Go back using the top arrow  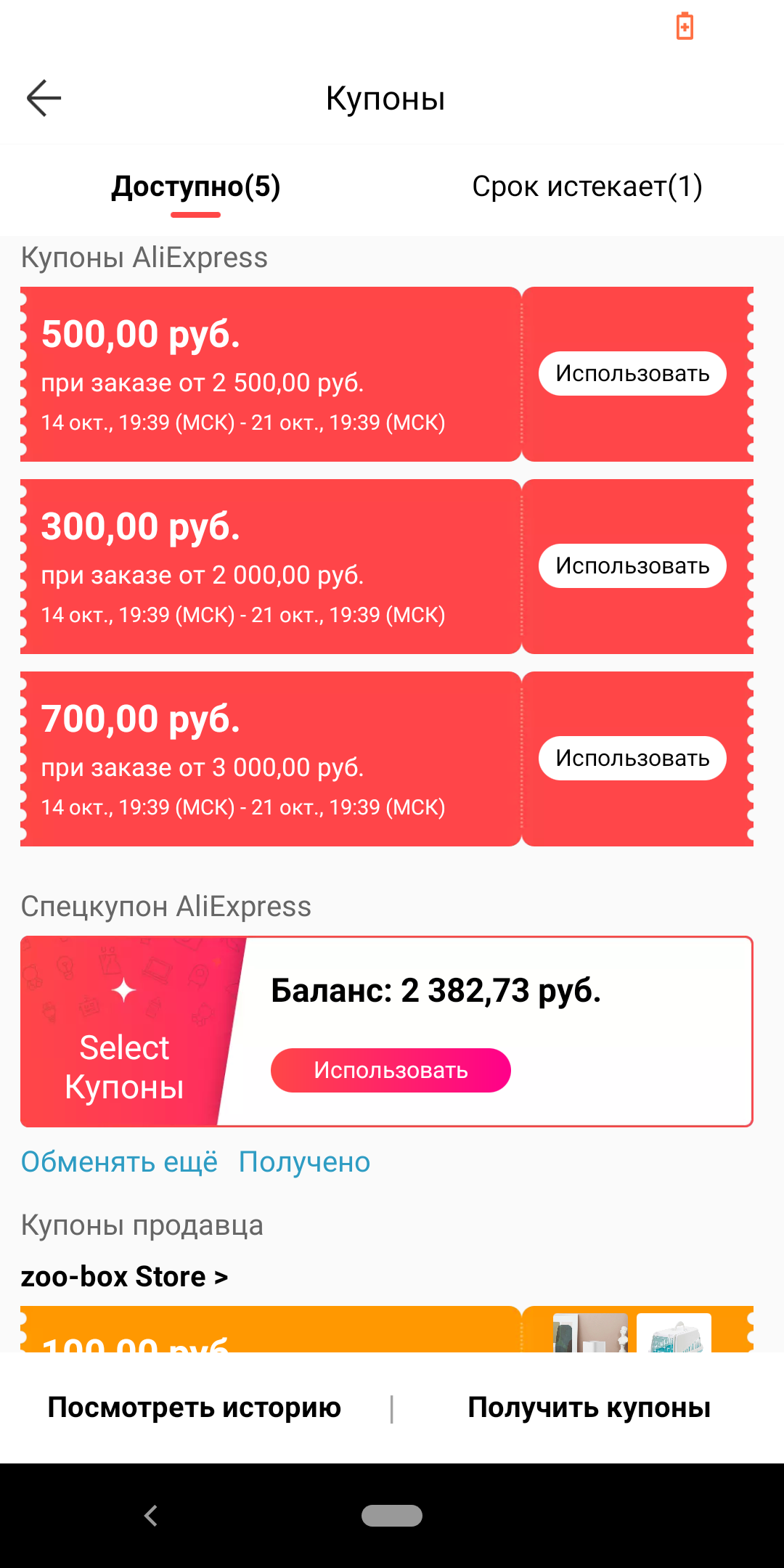(44, 98)
